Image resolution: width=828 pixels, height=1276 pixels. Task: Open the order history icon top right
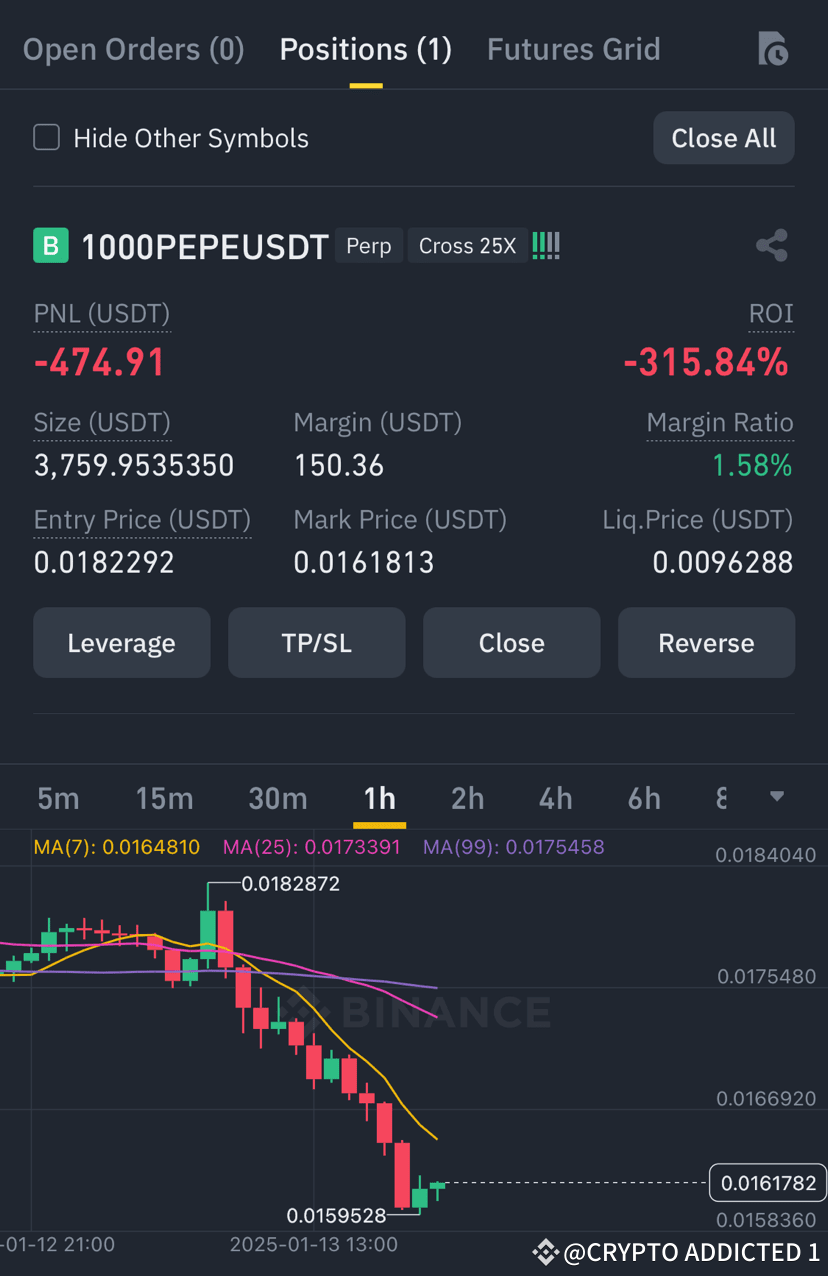click(771, 48)
